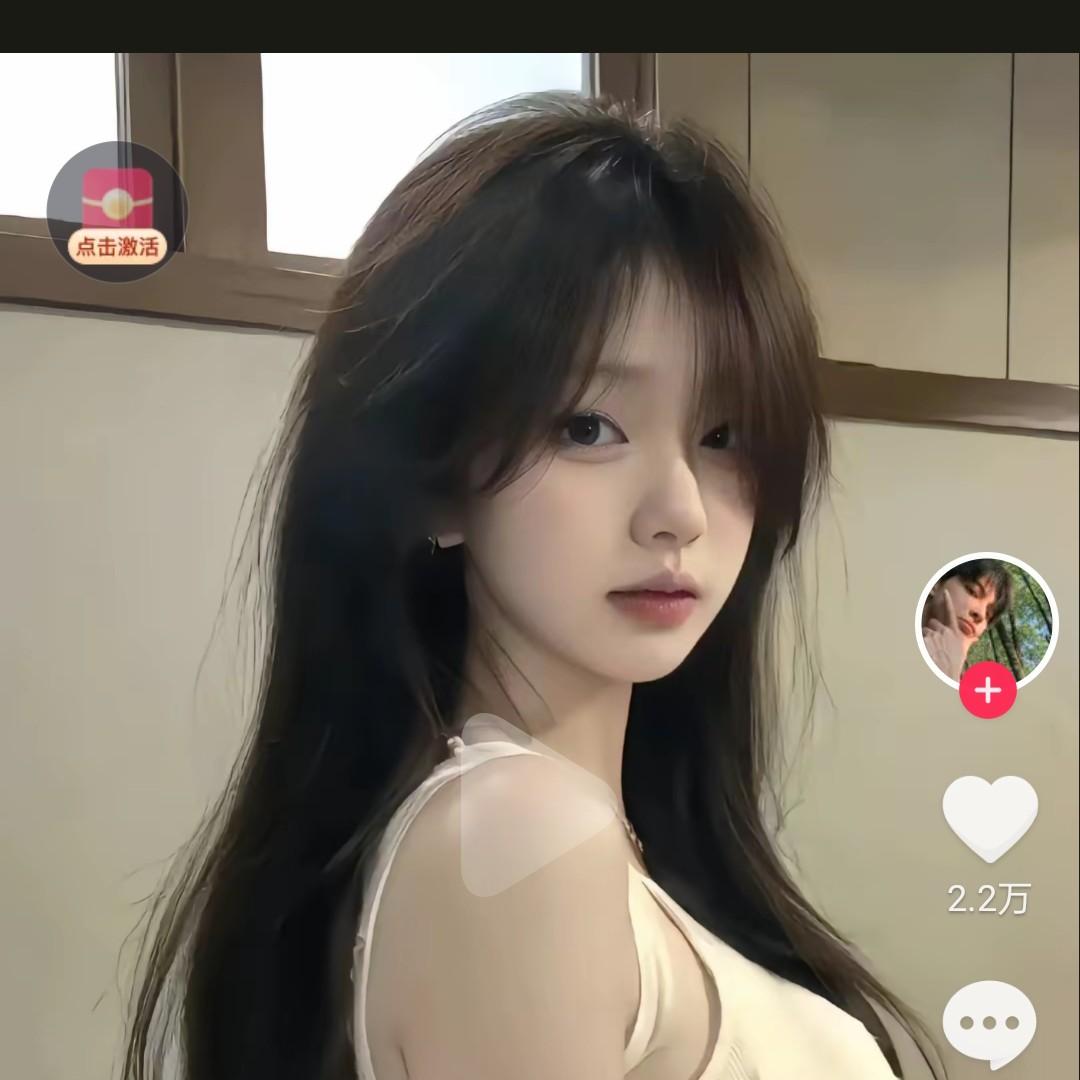Follow the creator with the plus button
Screen dimensions: 1080x1080
pos(987,690)
